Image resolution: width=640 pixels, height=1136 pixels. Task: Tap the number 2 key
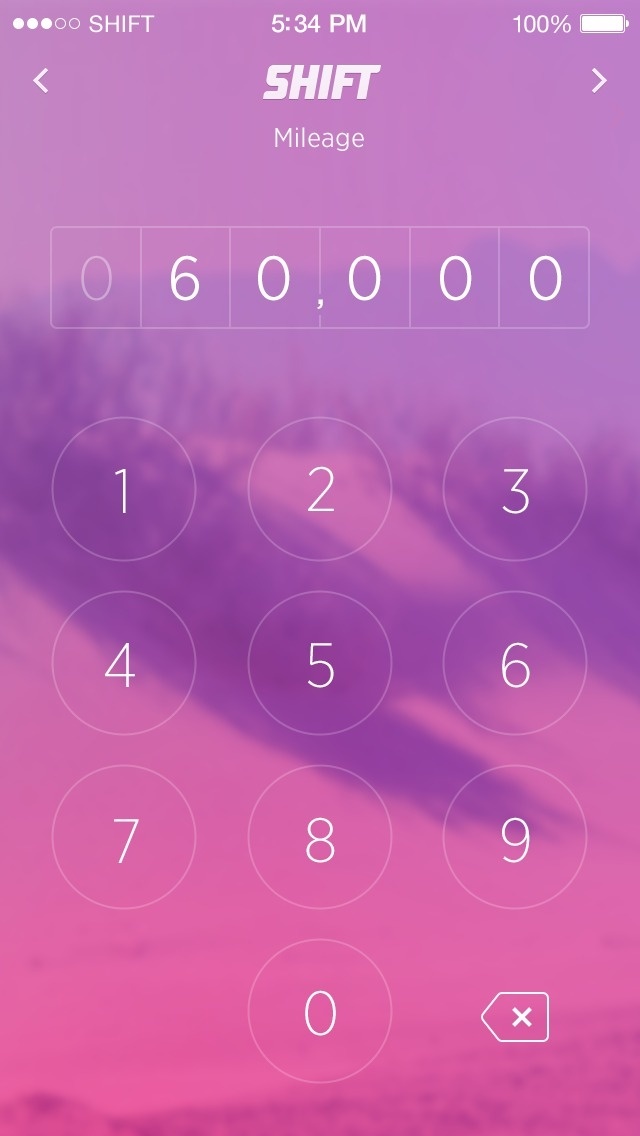tap(320, 489)
